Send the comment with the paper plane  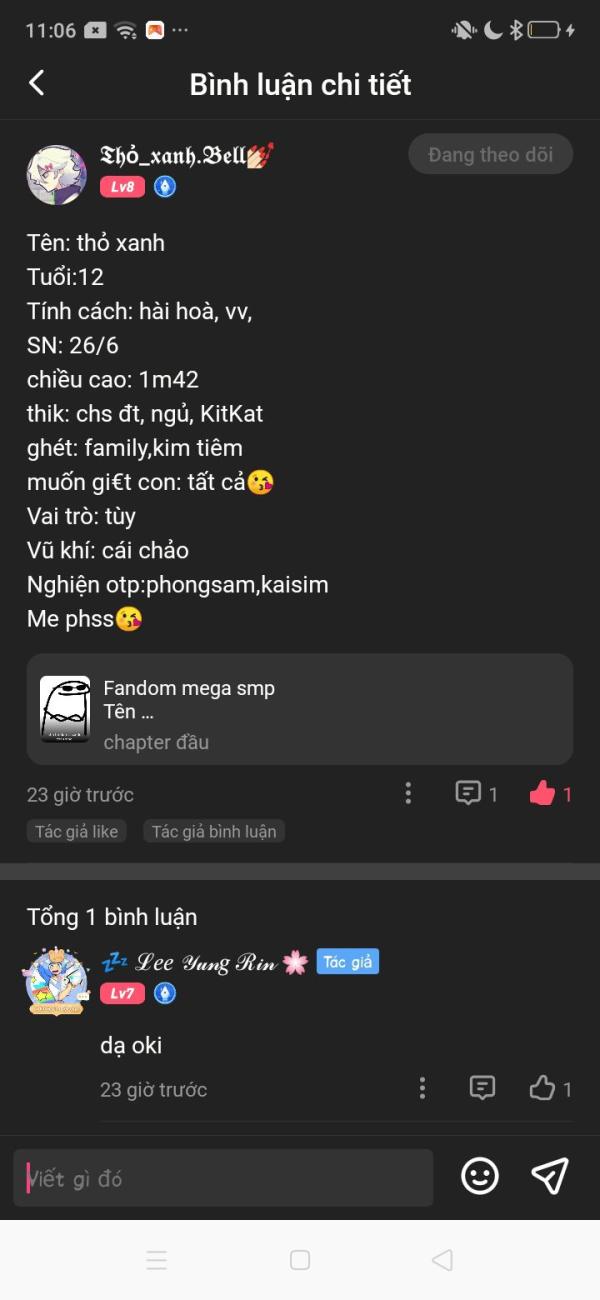(x=550, y=1176)
